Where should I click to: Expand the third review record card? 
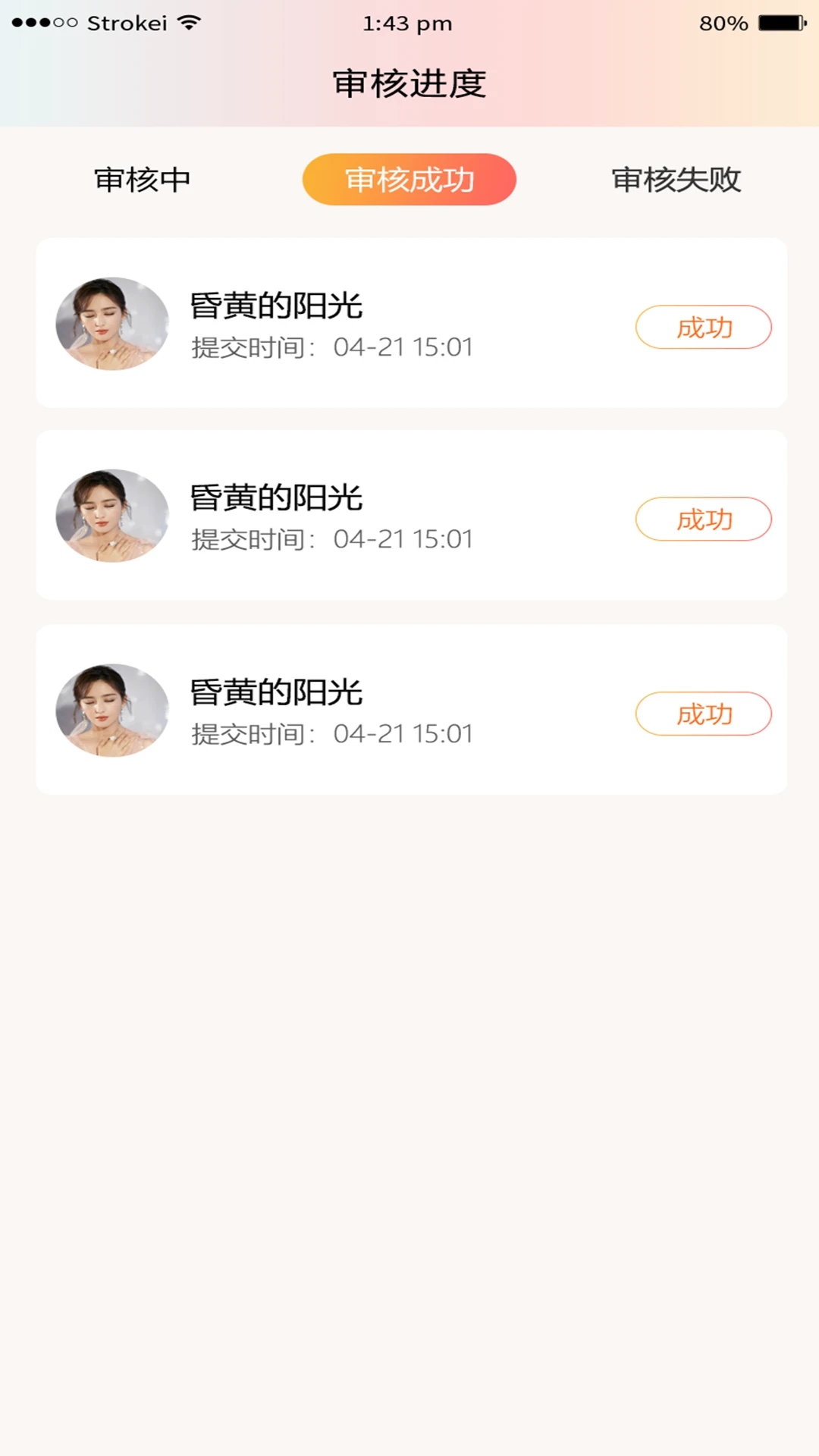click(409, 708)
